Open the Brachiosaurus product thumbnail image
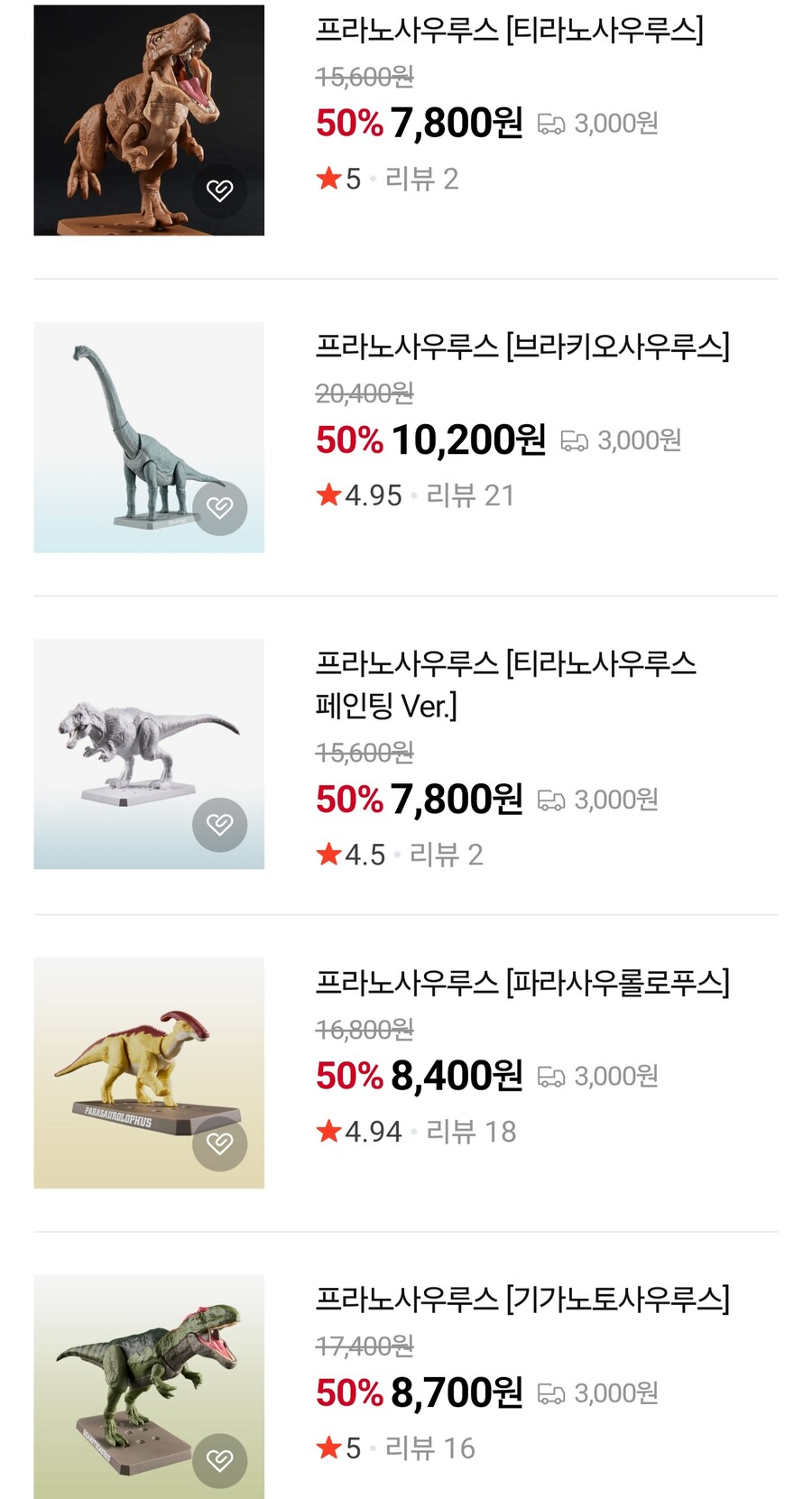This screenshot has height=1499, width=812. coord(149,438)
